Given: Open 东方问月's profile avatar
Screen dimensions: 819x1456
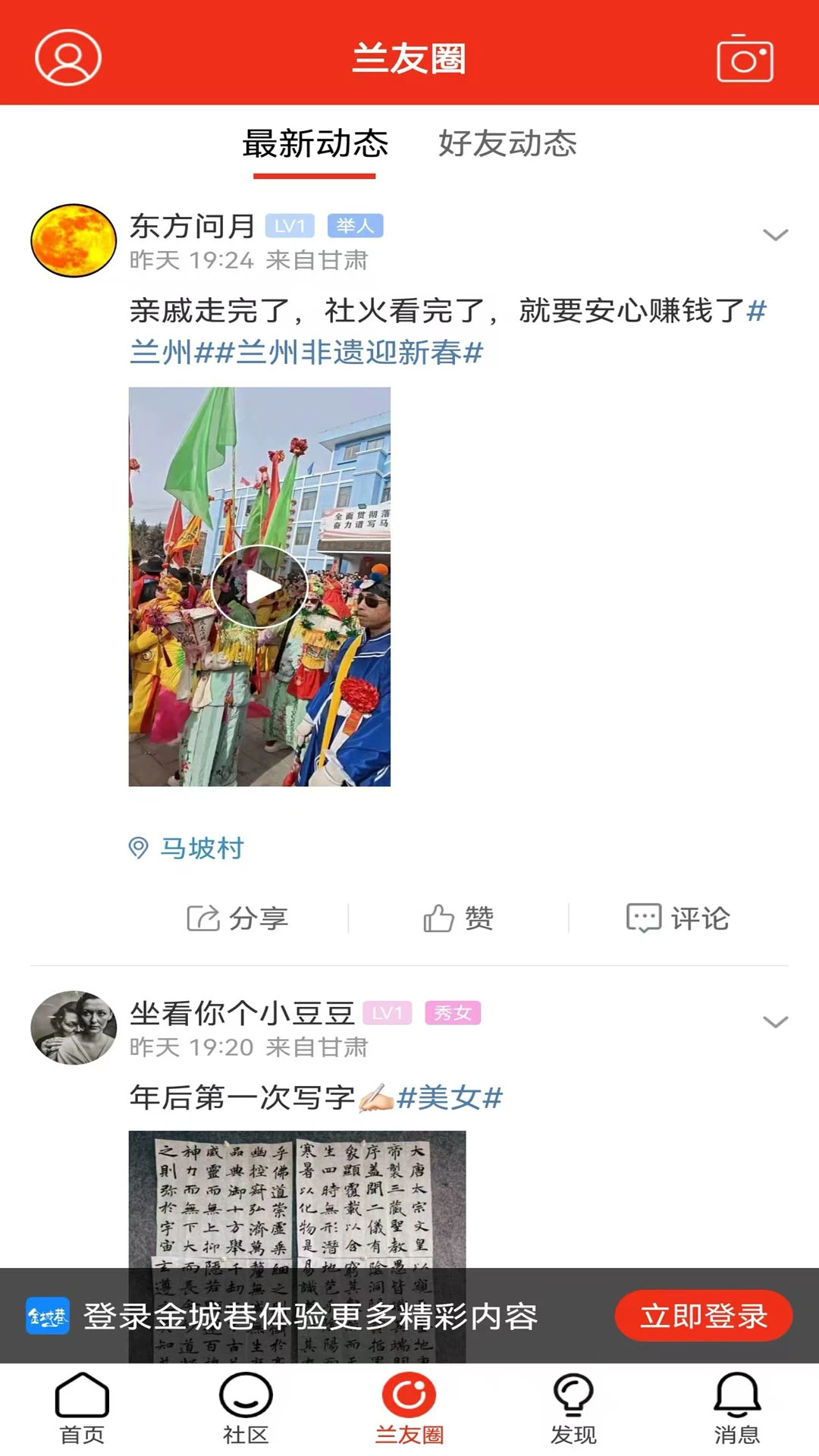Looking at the screenshot, I should 74,240.
